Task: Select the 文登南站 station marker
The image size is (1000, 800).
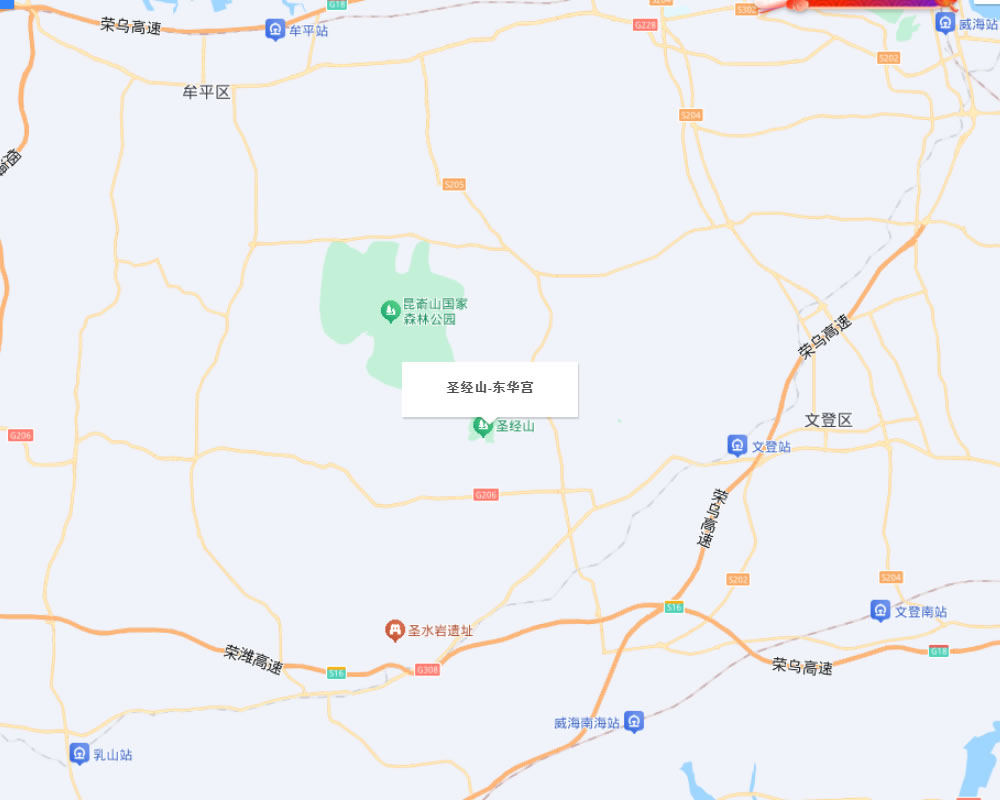Action: pyautogui.click(x=880, y=610)
